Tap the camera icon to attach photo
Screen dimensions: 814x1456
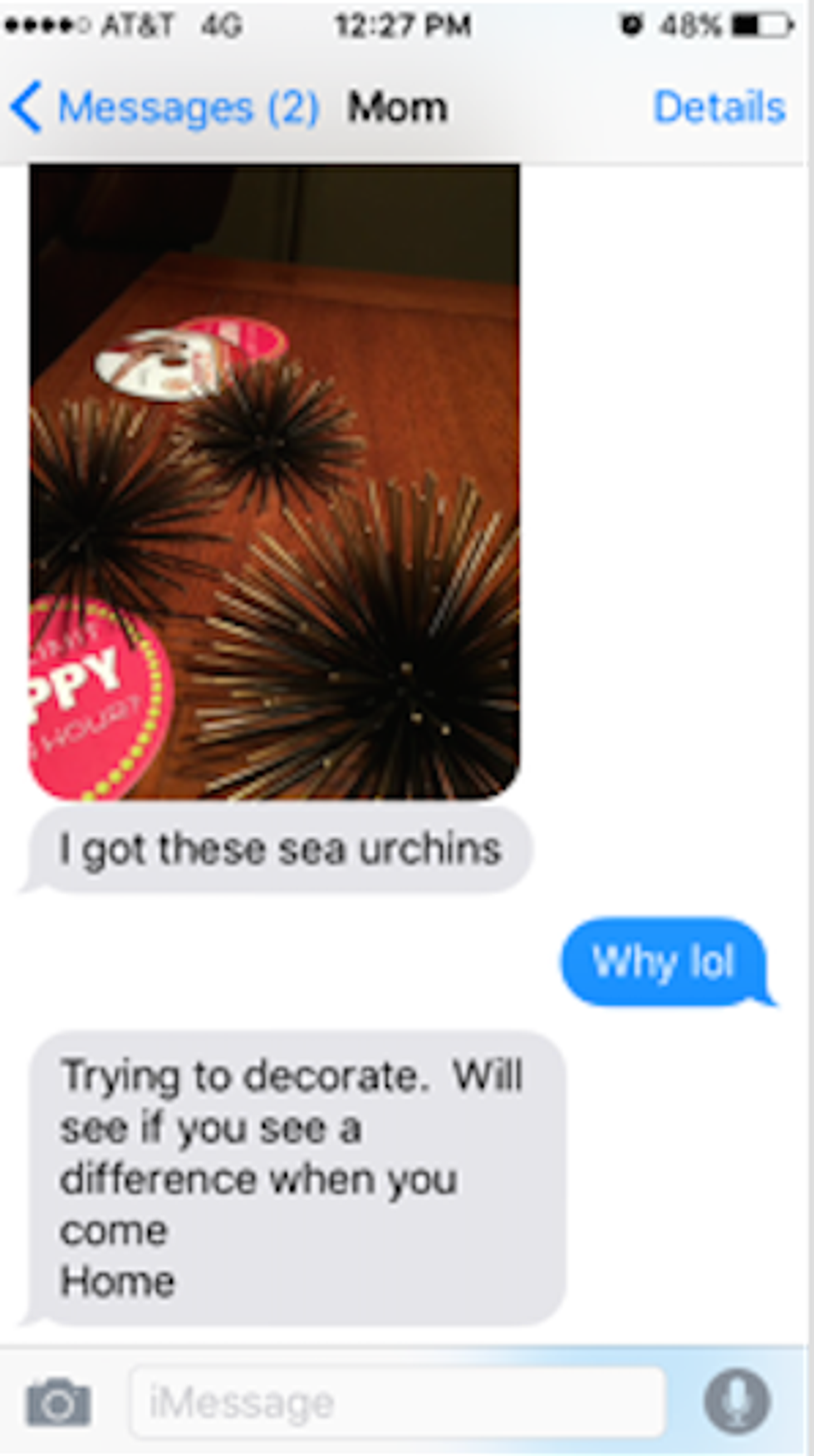(x=58, y=1402)
